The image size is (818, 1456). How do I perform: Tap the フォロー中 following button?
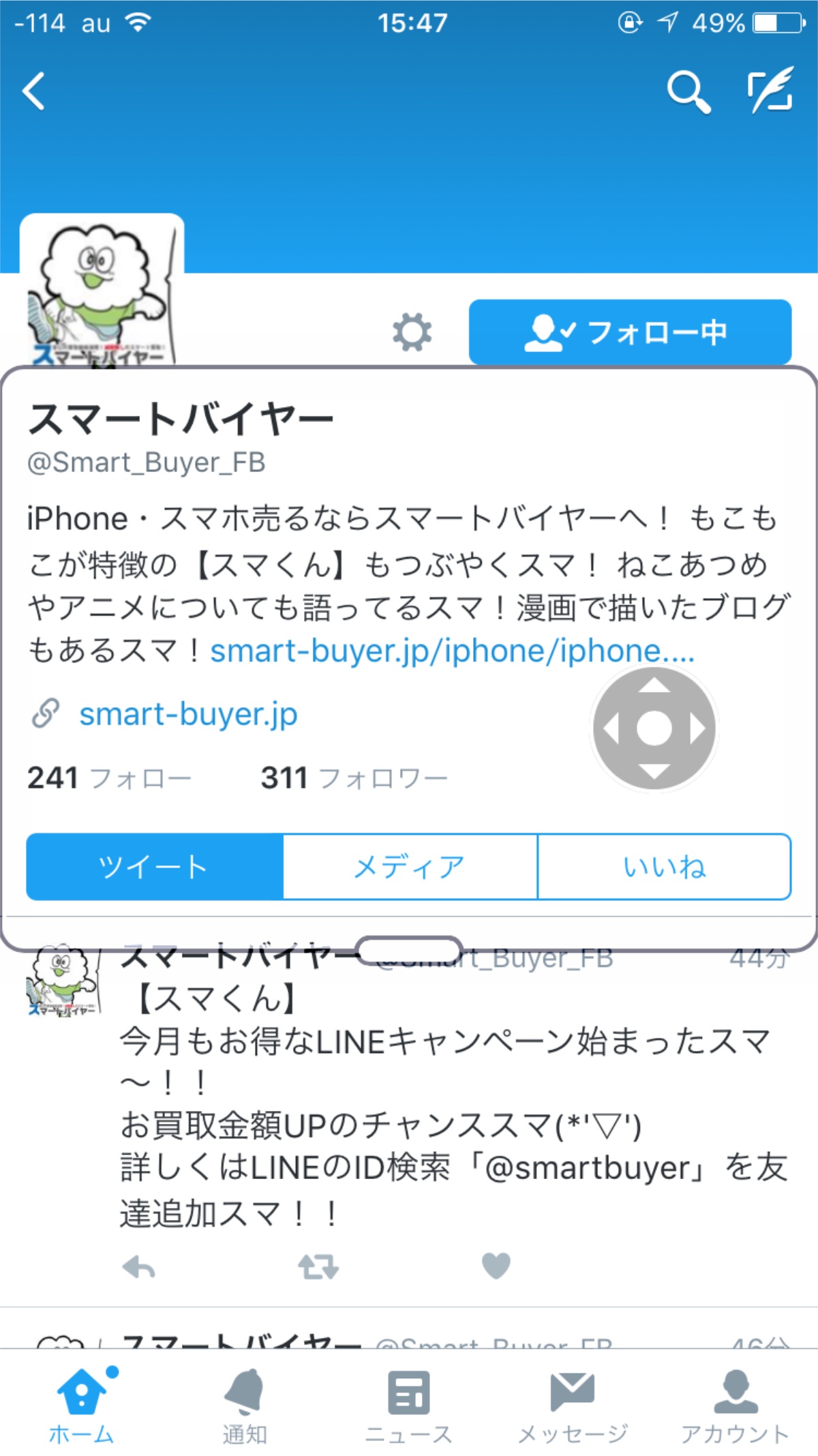[x=630, y=332]
